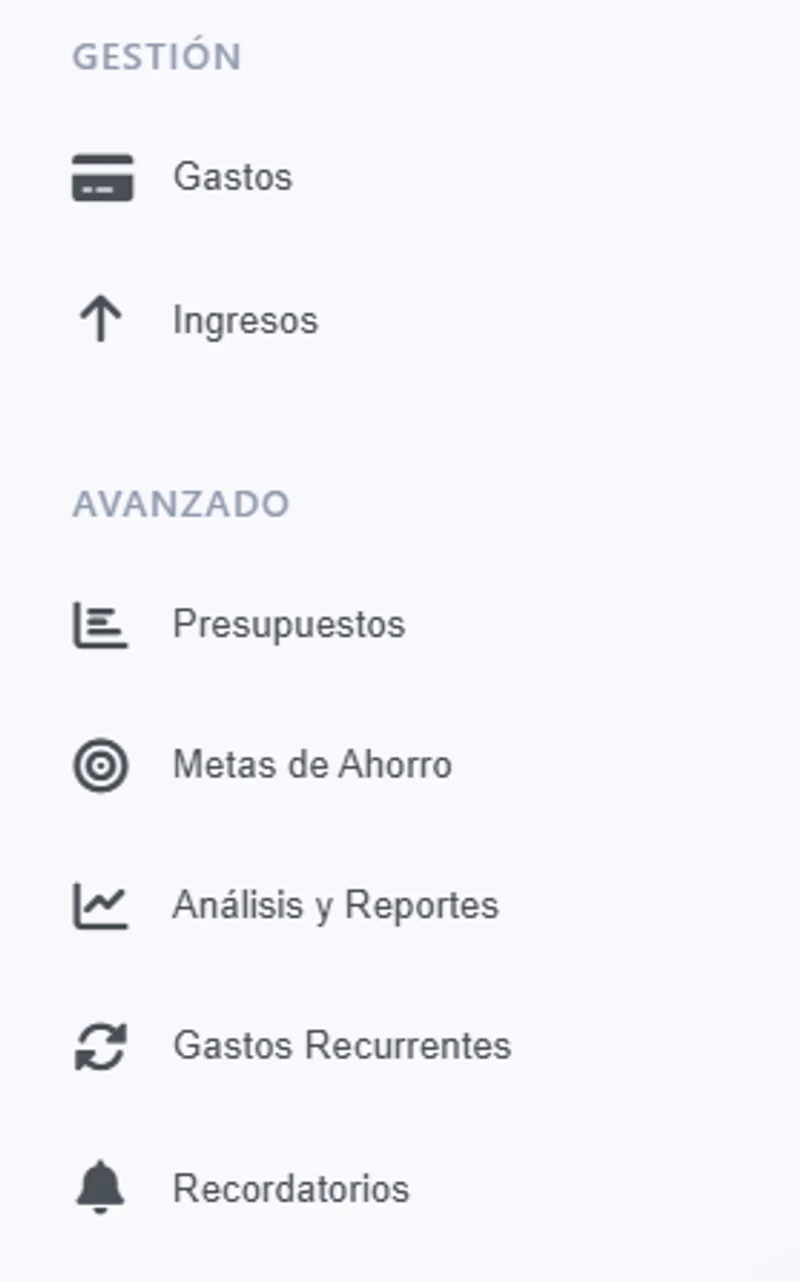View Análisis y Reportes
This screenshot has width=800, height=1282.
[335, 905]
